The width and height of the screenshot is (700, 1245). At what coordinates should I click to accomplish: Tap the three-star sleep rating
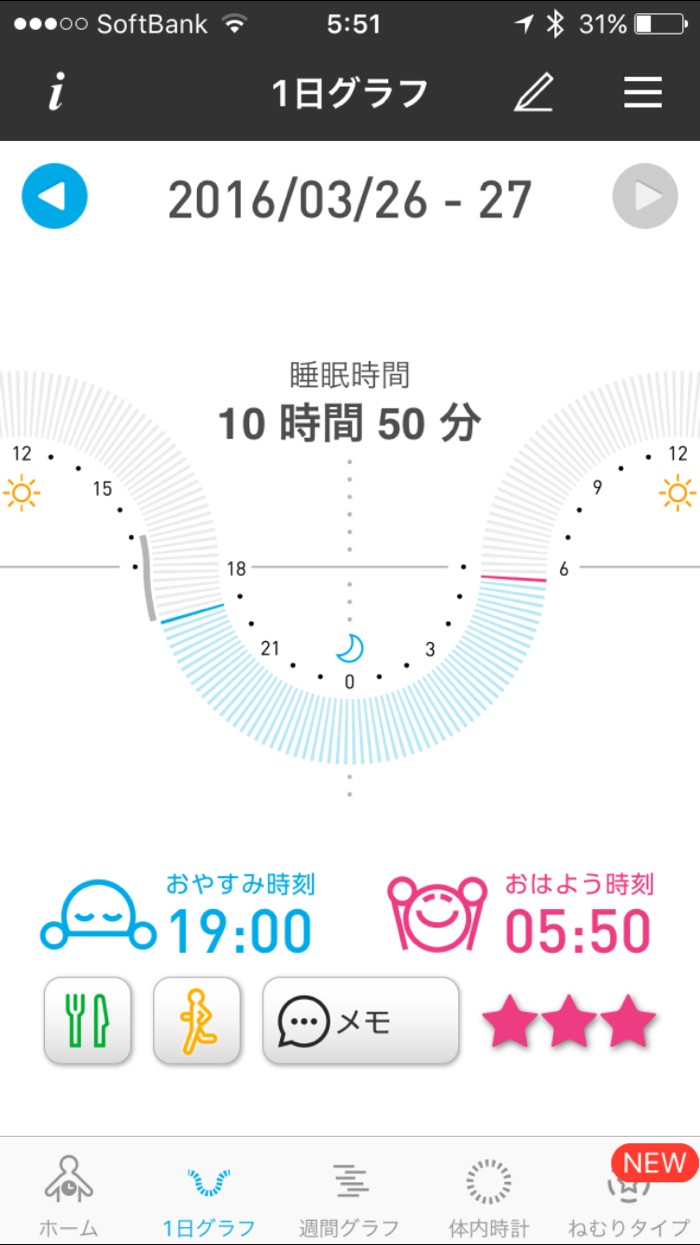[568, 1022]
